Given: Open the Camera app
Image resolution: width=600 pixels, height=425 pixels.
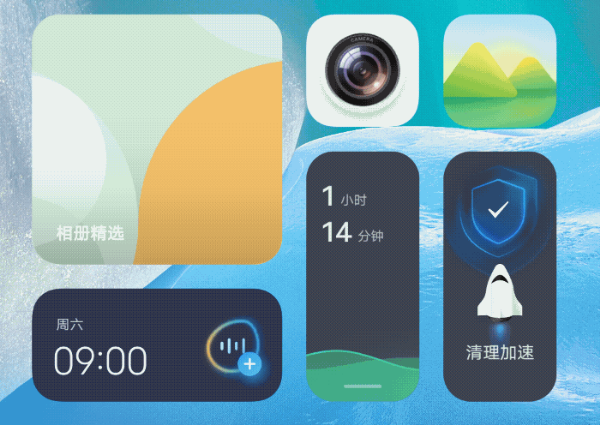Looking at the screenshot, I should pyautogui.click(x=361, y=70).
